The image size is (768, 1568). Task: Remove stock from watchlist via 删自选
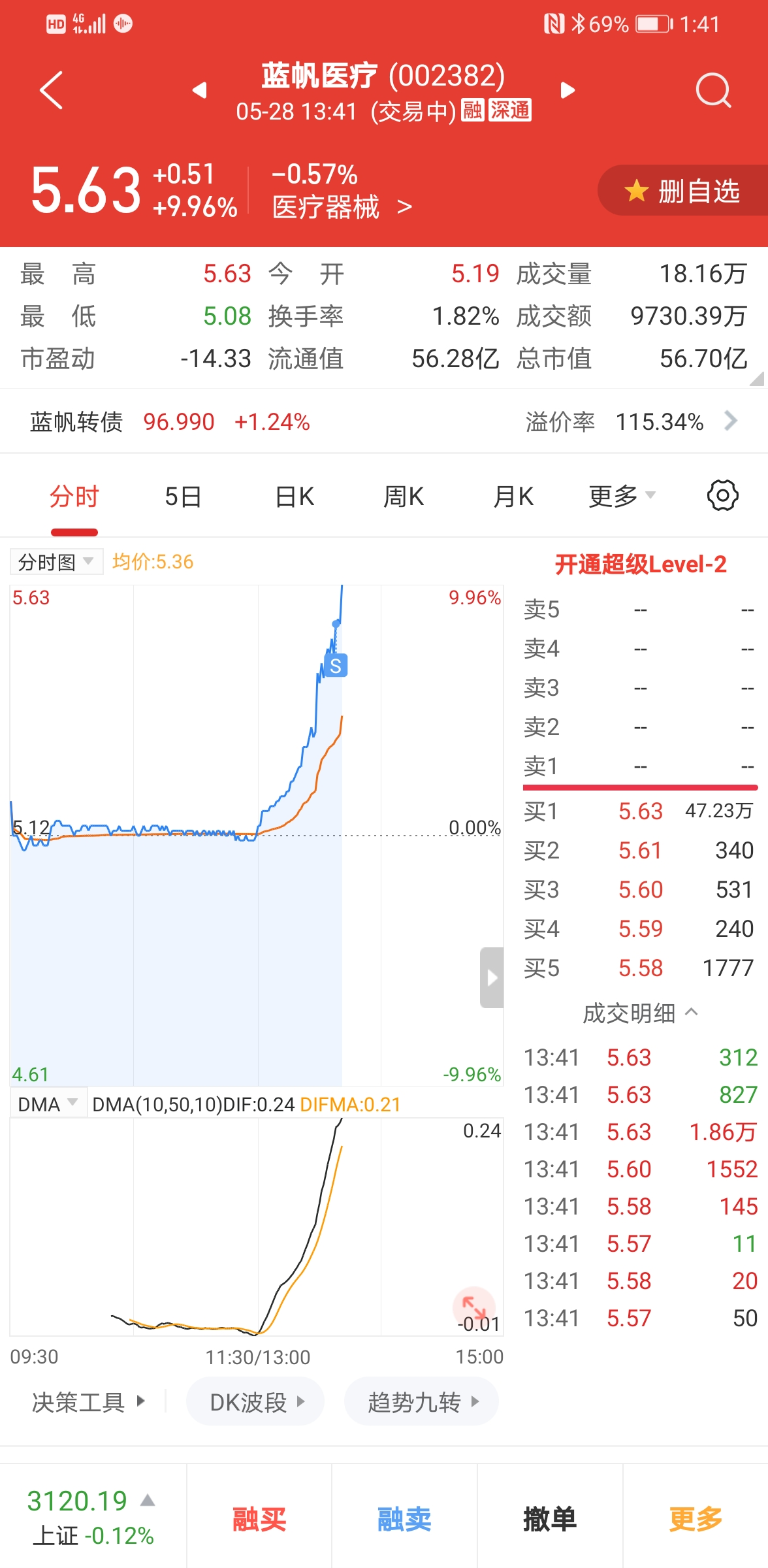tap(682, 191)
